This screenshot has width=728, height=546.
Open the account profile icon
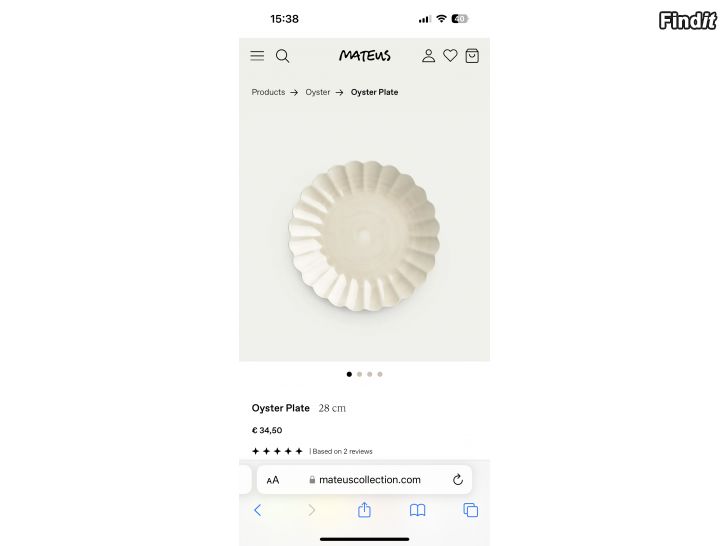pos(428,56)
